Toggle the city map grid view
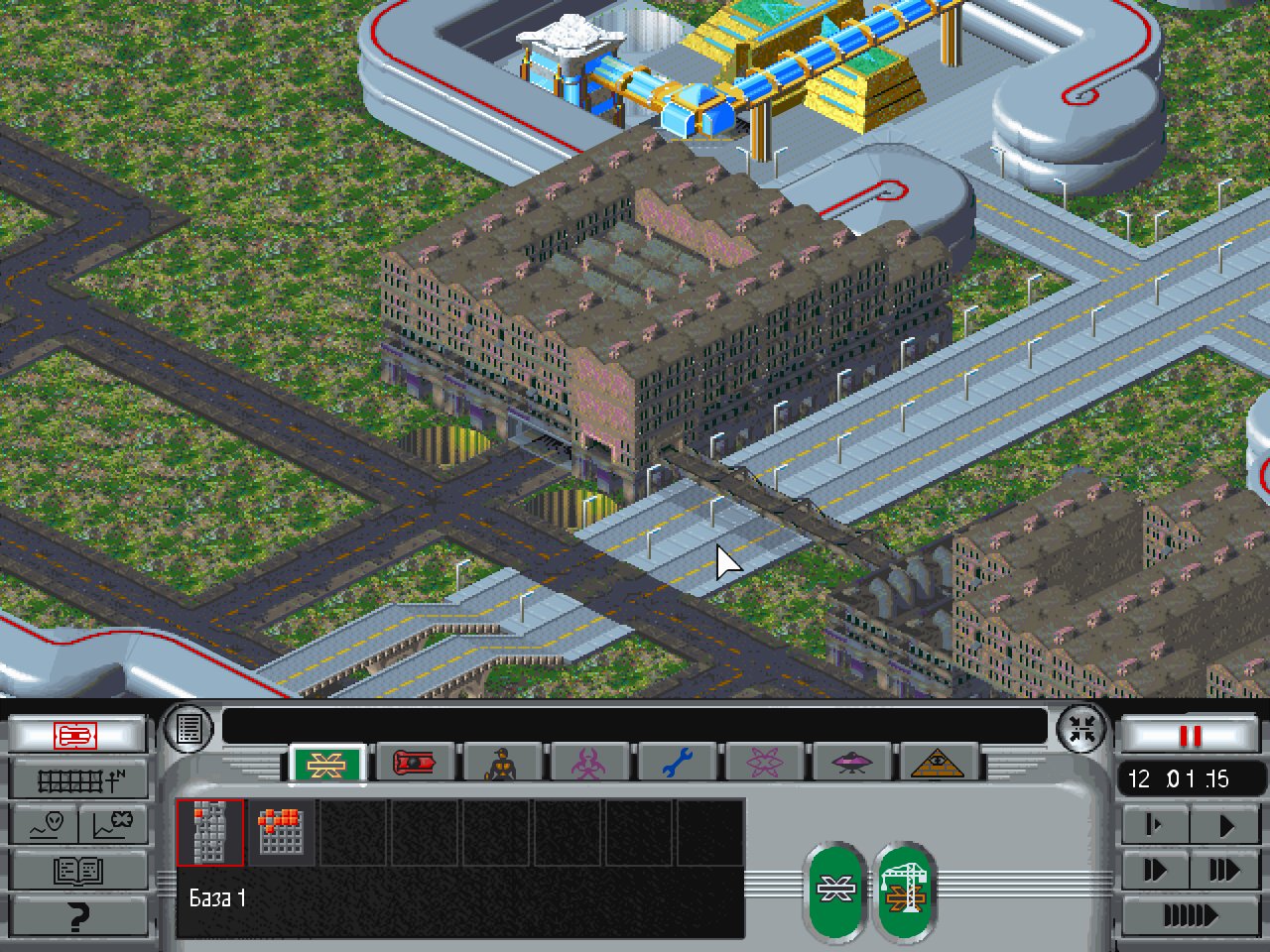This screenshot has width=1270, height=952. [x=78, y=780]
